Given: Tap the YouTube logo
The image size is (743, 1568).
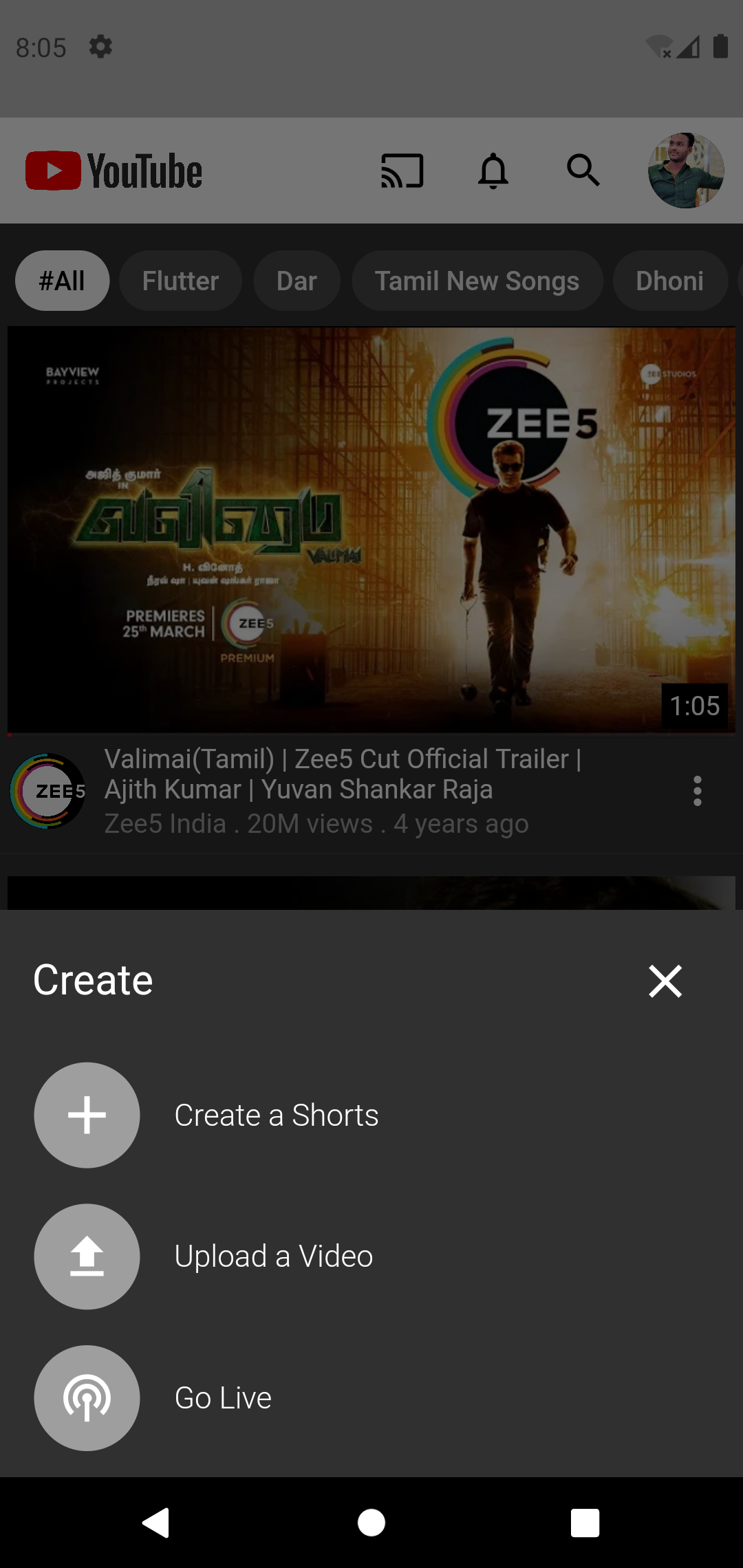Looking at the screenshot, I should pos(112,171).
